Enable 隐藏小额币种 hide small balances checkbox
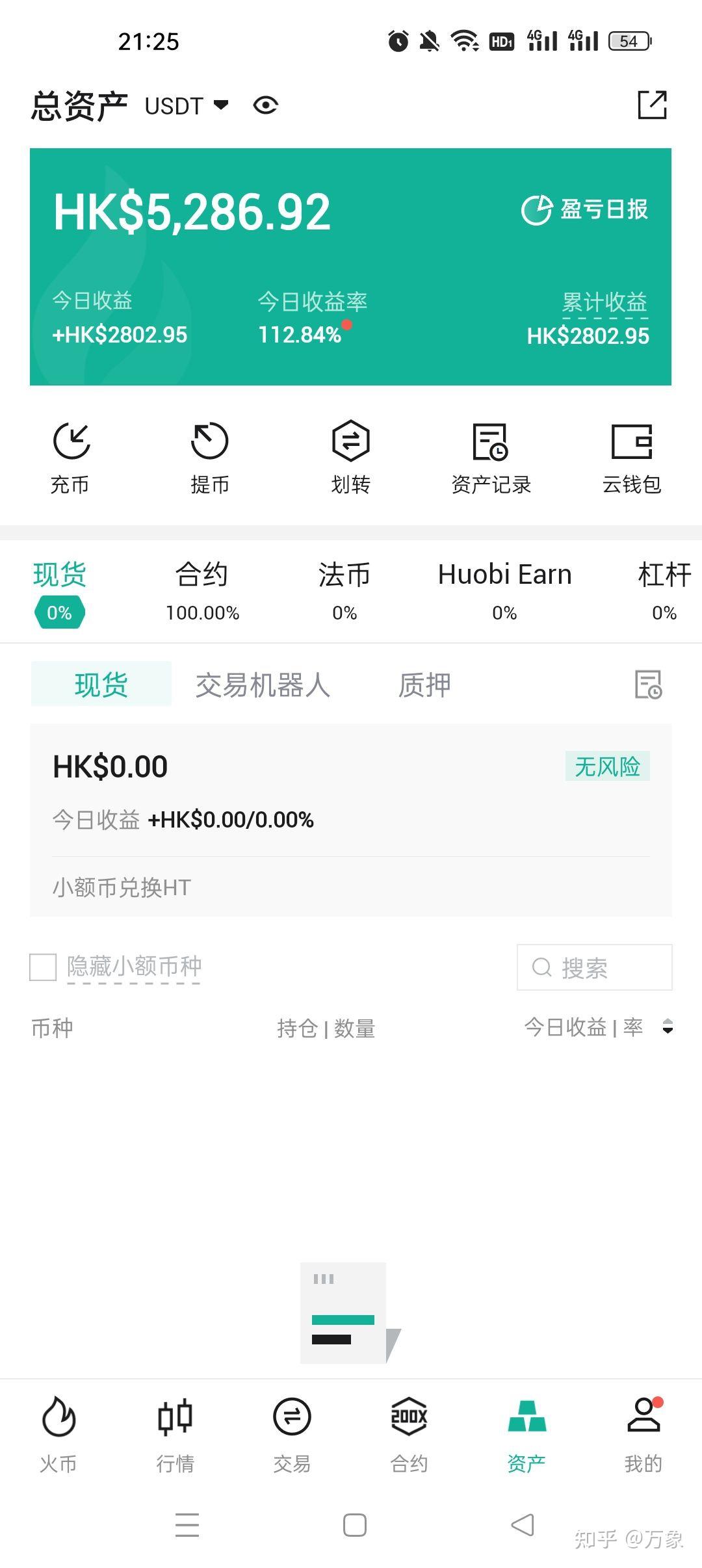Viewport: 702px width, 1568px height. [x=43, y=967]
